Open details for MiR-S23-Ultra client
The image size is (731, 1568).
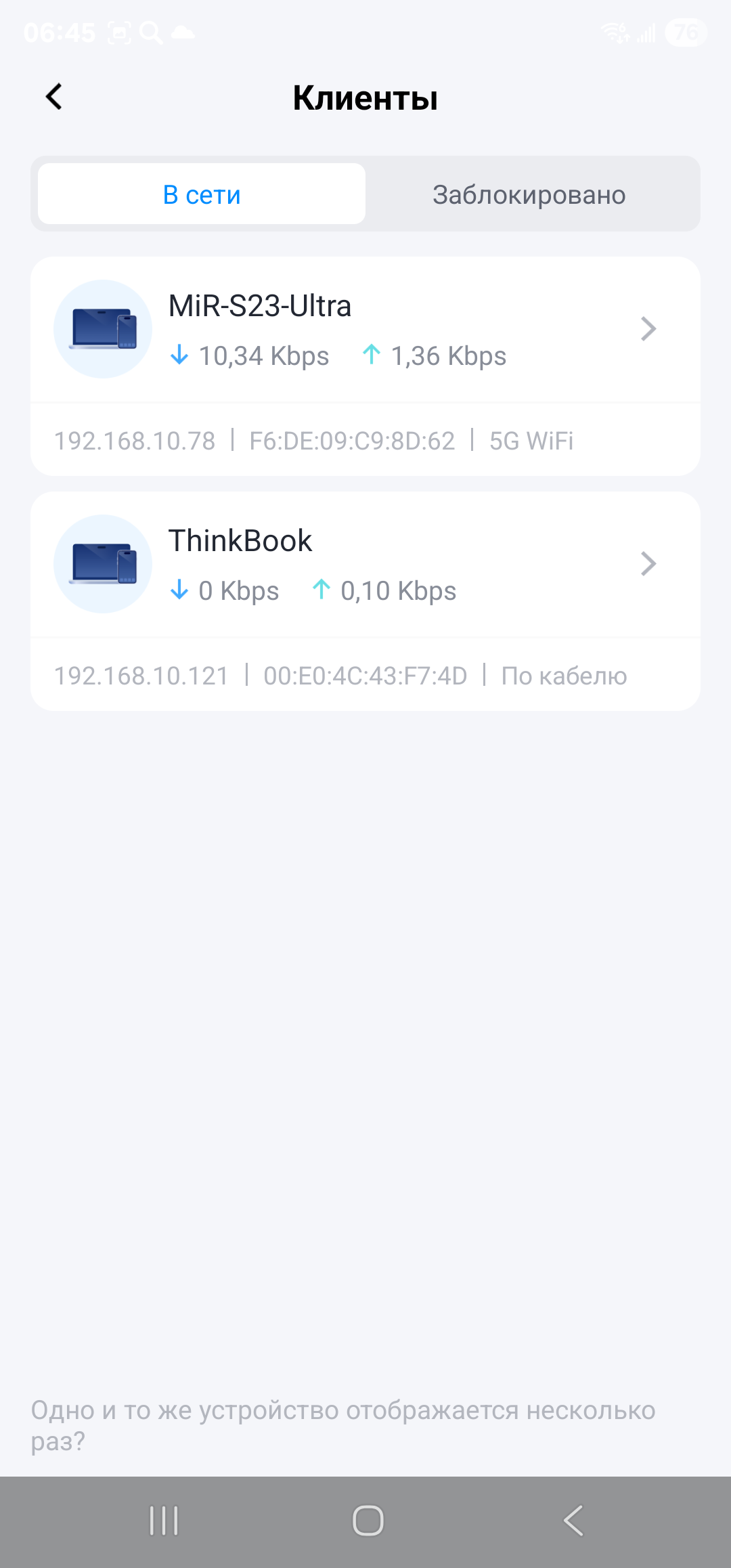(x=365, y=330)
